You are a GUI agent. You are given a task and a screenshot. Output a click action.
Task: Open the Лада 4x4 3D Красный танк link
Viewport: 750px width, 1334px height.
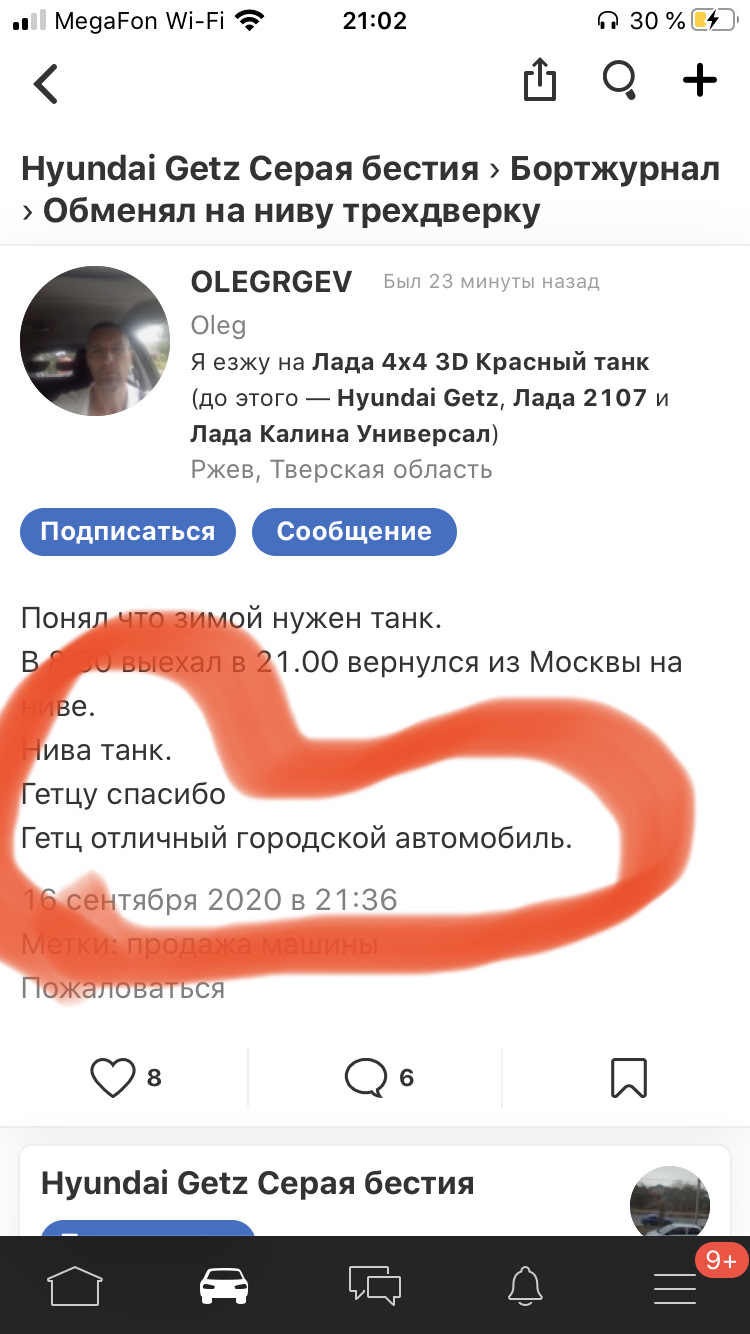tap(480, 361)
